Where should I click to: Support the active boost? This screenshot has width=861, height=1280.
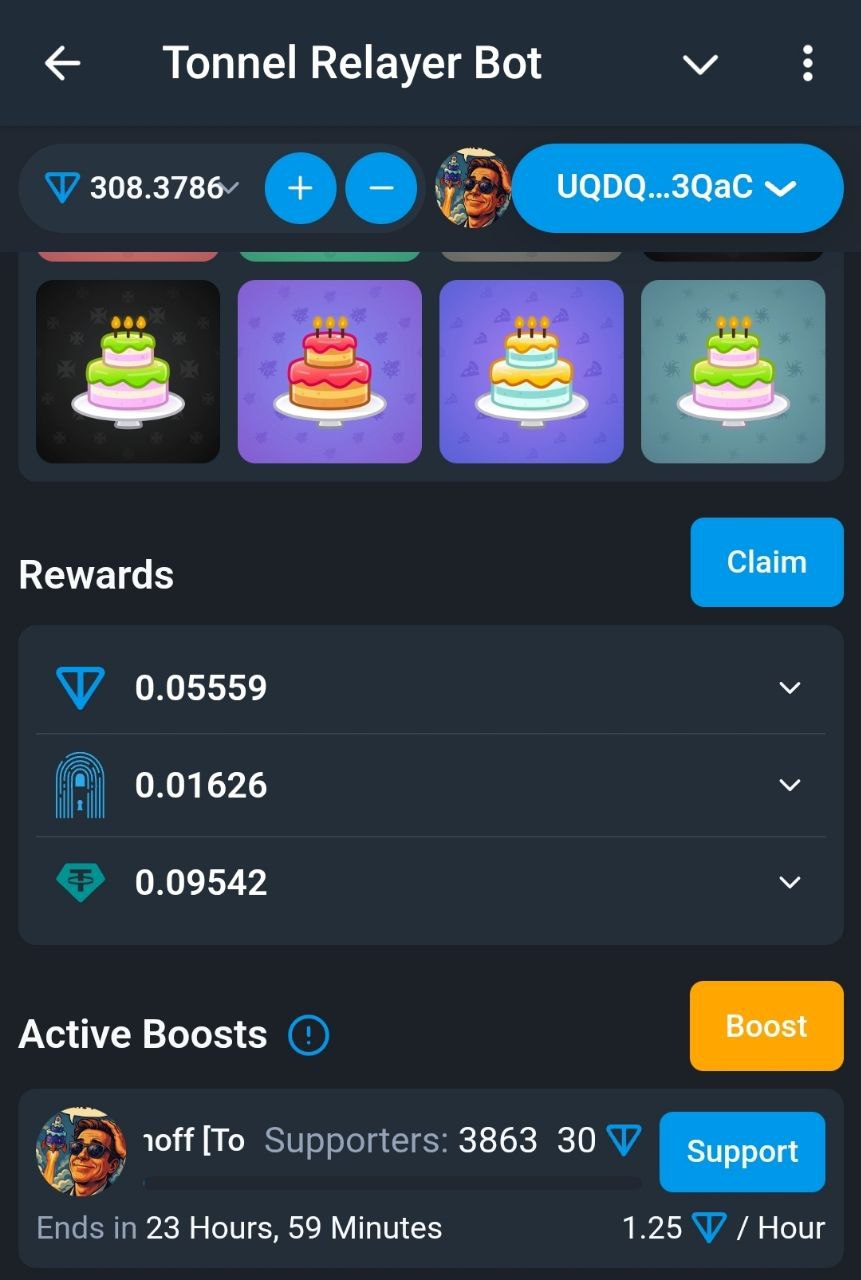tap(742, 1152)
